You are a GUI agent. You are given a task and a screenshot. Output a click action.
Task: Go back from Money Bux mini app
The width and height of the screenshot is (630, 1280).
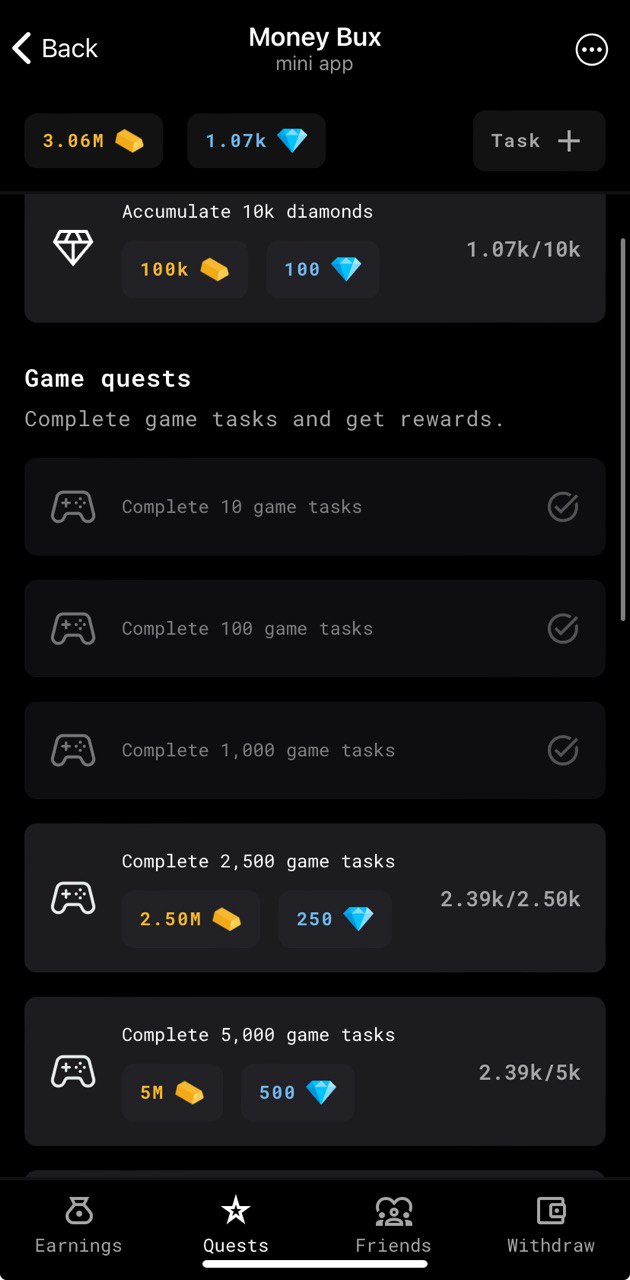click(x=55, y=48)
